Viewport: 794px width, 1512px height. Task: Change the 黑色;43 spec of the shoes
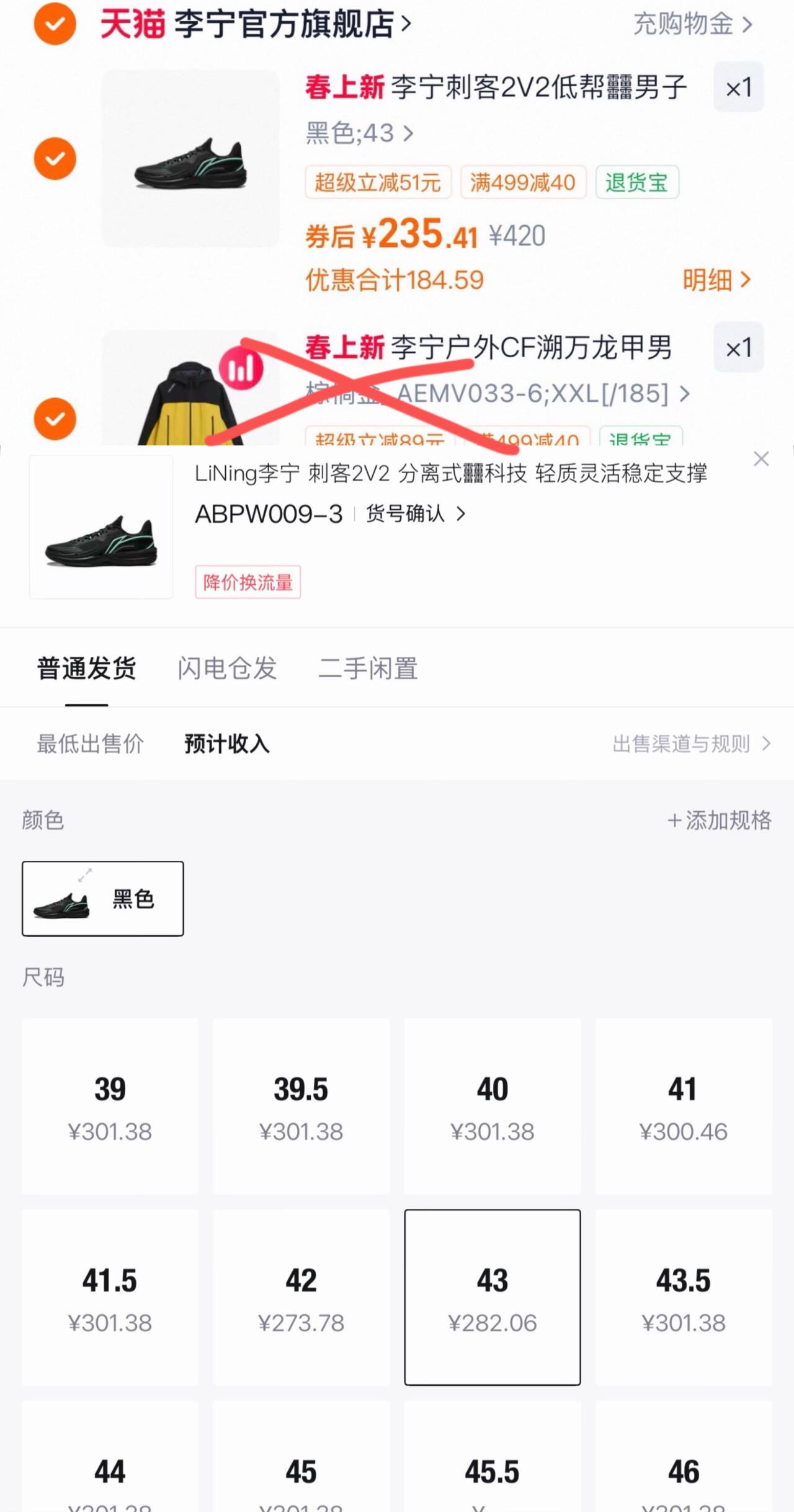(359, 133)
